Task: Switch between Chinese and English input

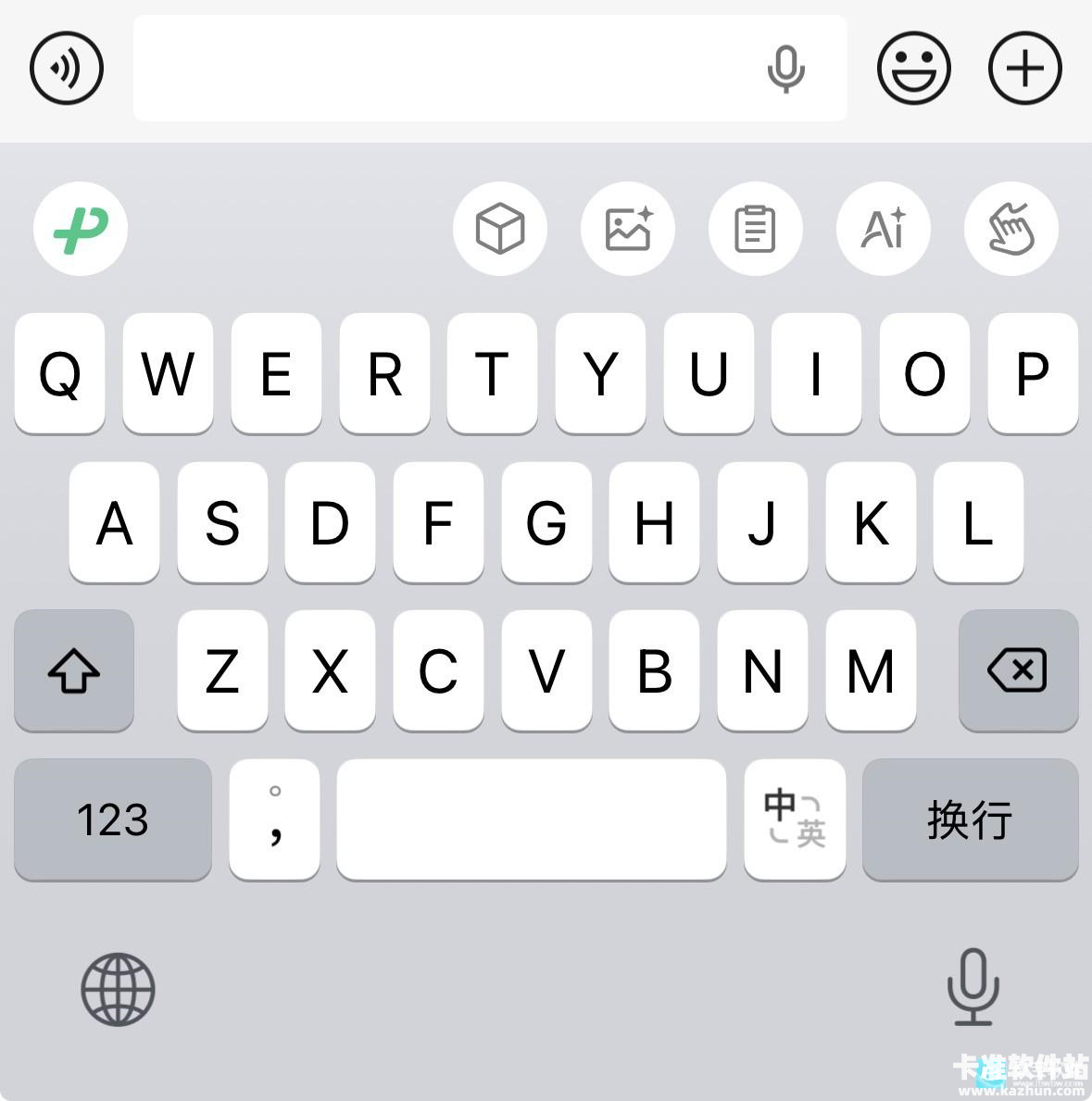Action: [795, 819]
